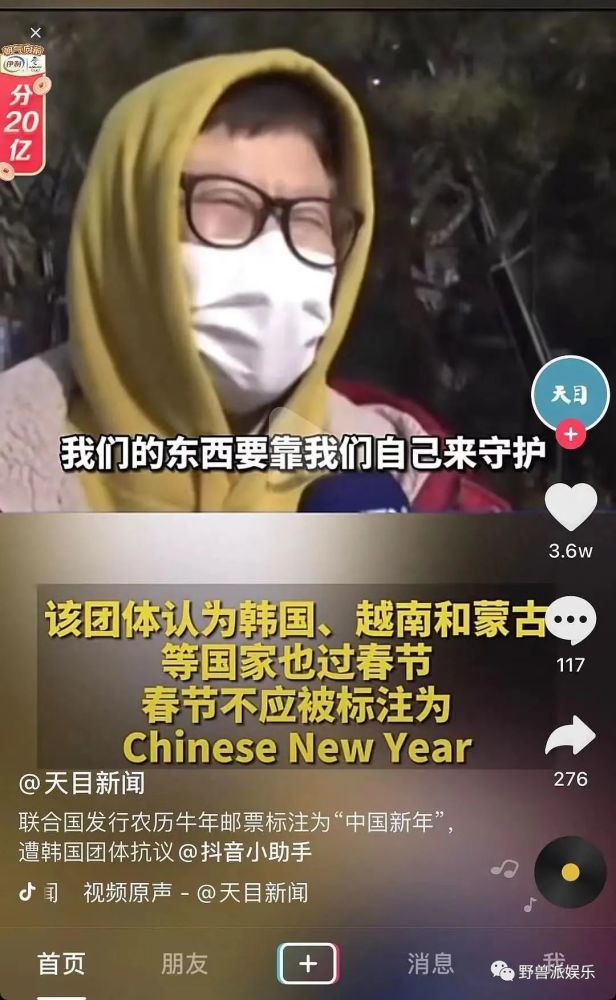Open the comments
The height and width of the screenshot is (1000, 616).
571,621
